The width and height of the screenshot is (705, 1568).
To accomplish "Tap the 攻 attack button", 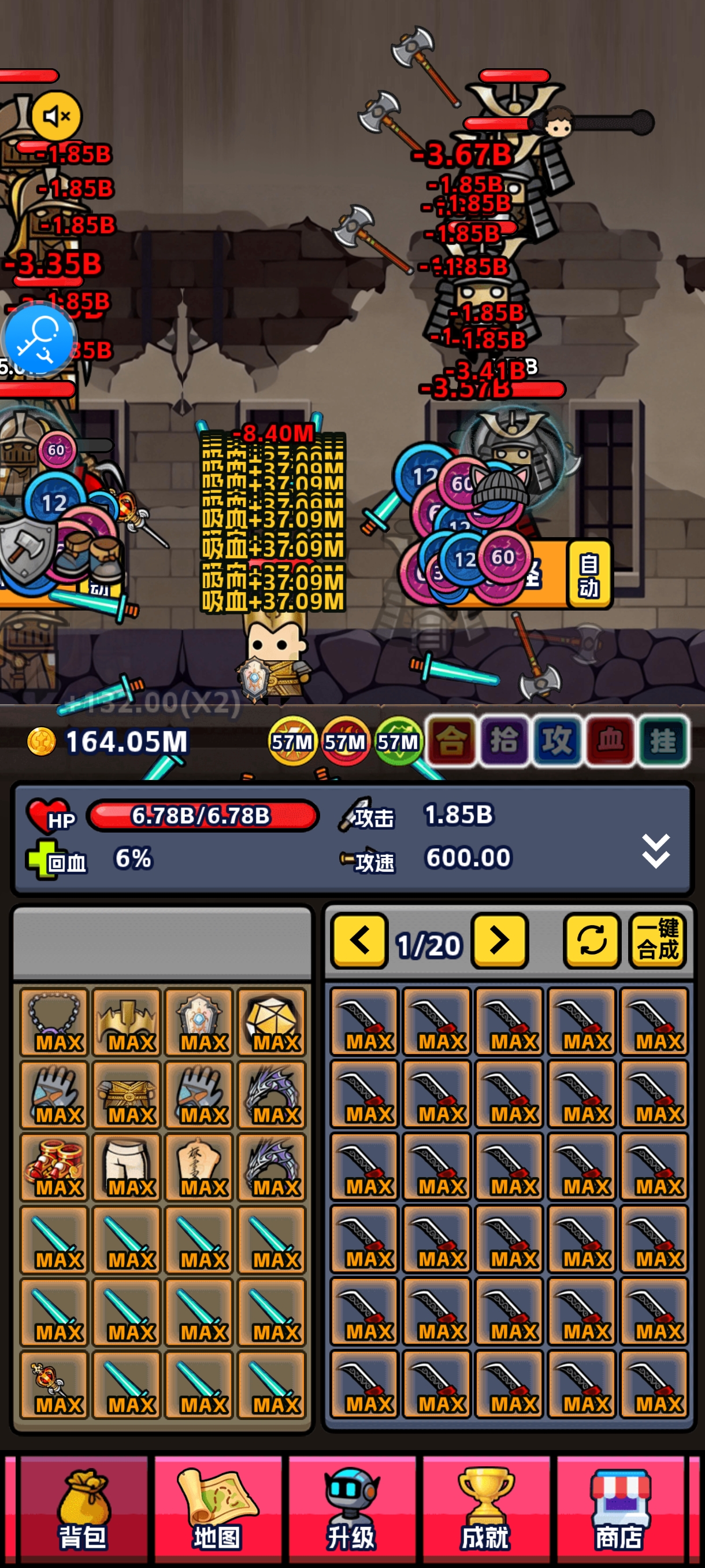I will pos(556,741).
